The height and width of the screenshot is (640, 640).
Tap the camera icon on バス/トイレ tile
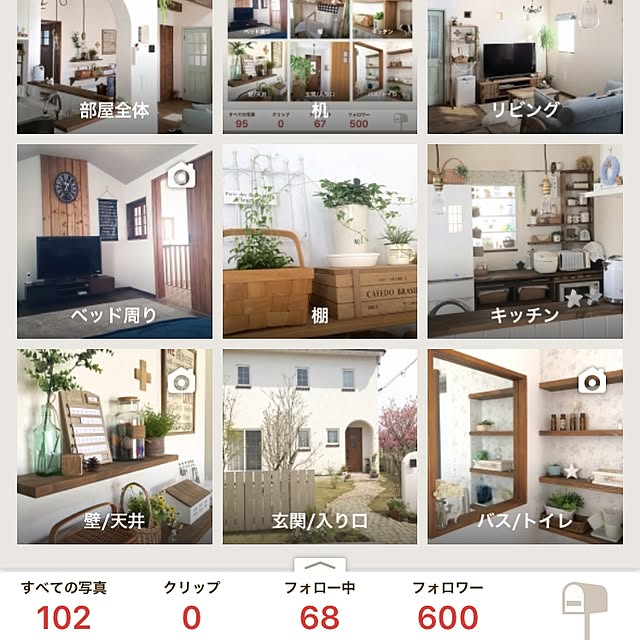pos(593,380)
